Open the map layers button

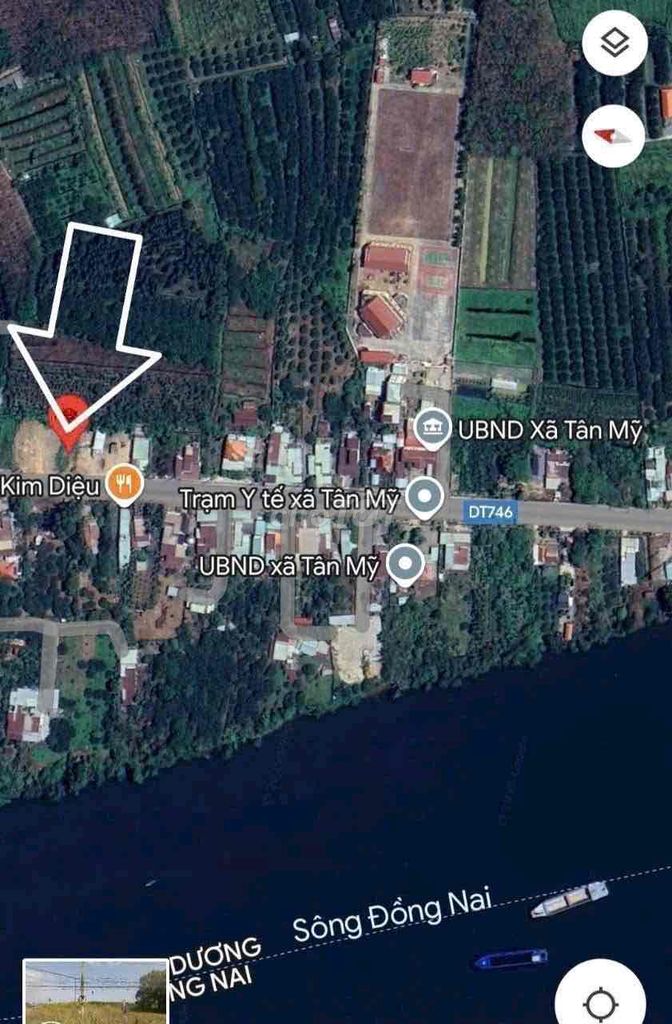pyautogui.click(x=614, y=42)
